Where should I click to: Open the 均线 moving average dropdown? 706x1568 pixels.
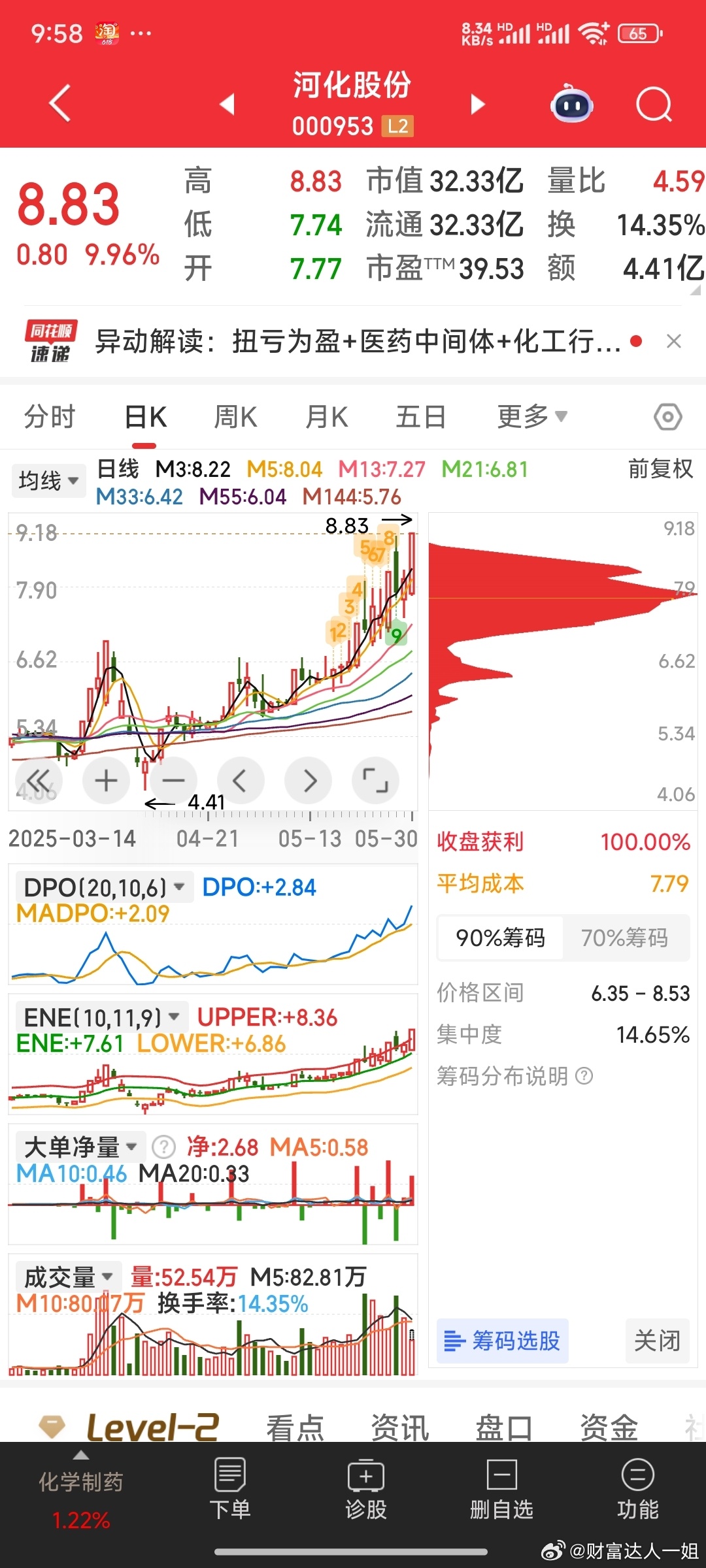(48, 480)
